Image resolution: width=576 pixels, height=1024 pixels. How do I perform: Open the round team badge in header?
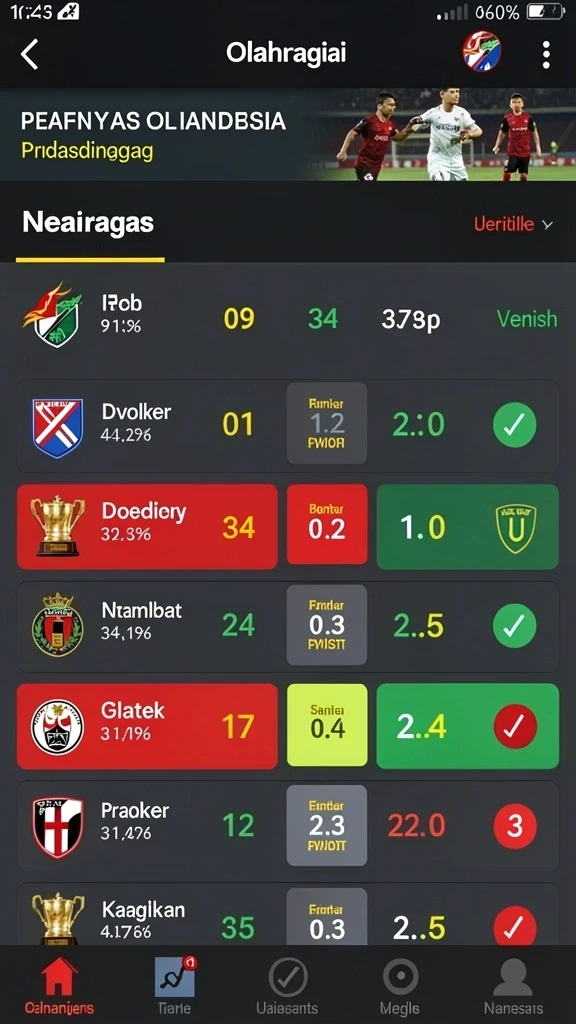click(482, 52)
